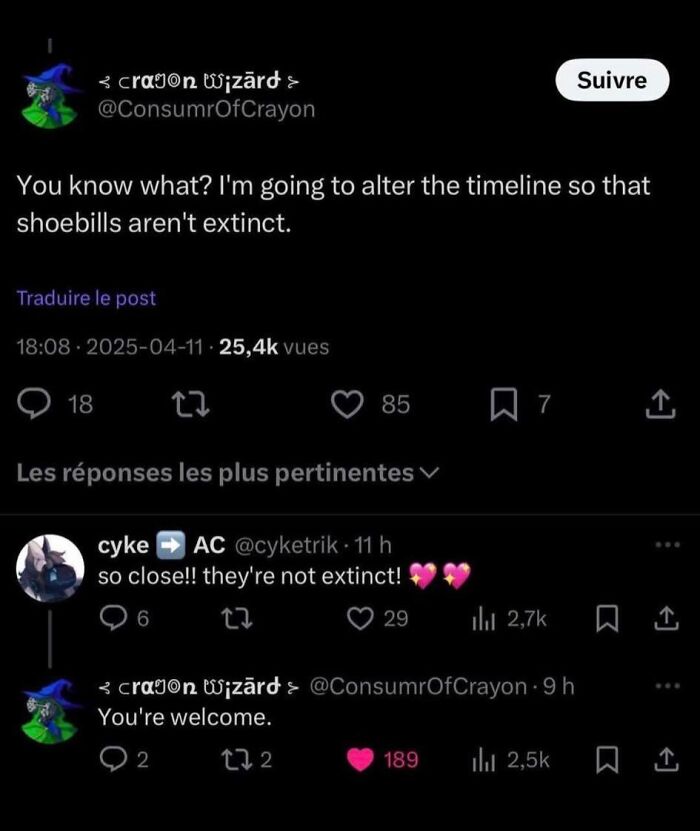Tap the Traduire le post link
Image resolution: width=700 pixels, height=831 pixels.
point(86,298)
